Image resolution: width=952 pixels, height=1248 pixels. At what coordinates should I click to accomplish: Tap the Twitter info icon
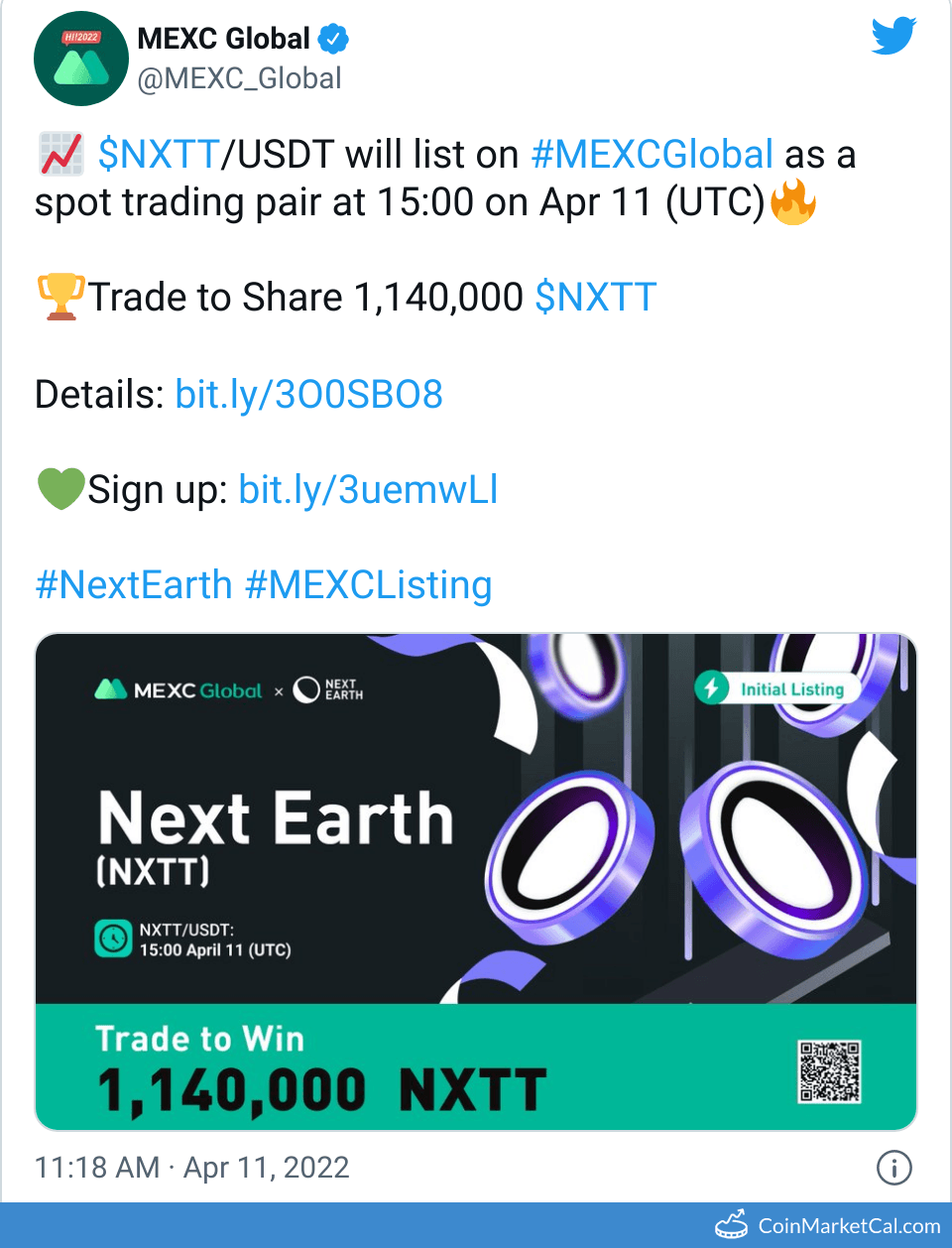click(893, 1168)
